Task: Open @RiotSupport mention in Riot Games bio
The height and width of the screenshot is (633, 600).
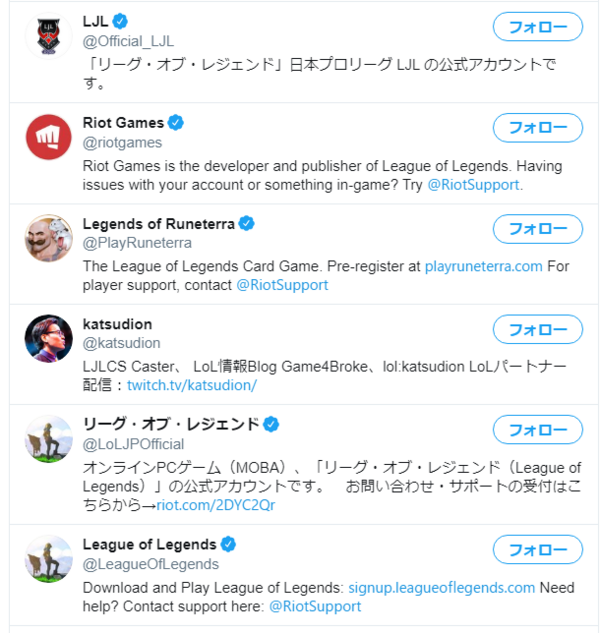Action: [474, 185]
